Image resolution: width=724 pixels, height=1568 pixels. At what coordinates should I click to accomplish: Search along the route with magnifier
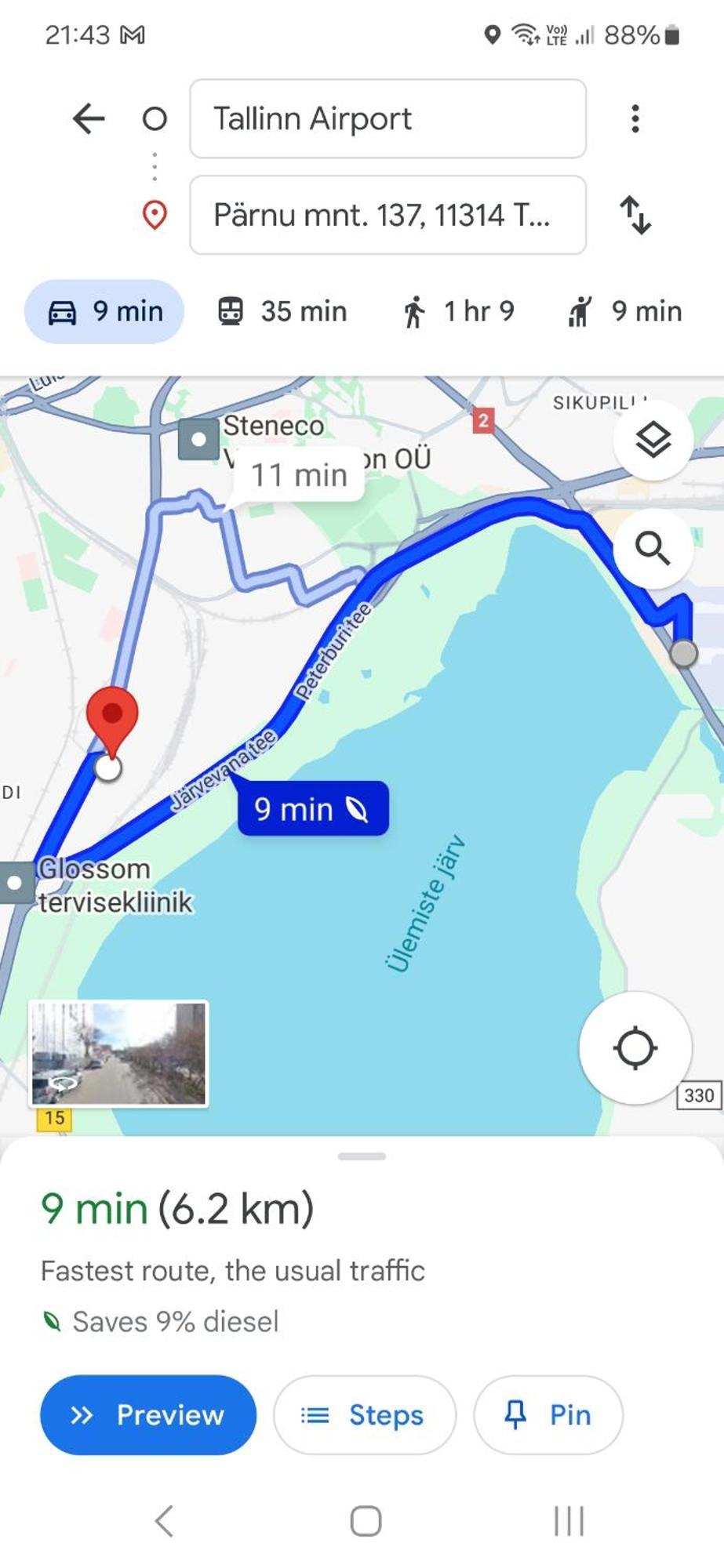(653, 548)
